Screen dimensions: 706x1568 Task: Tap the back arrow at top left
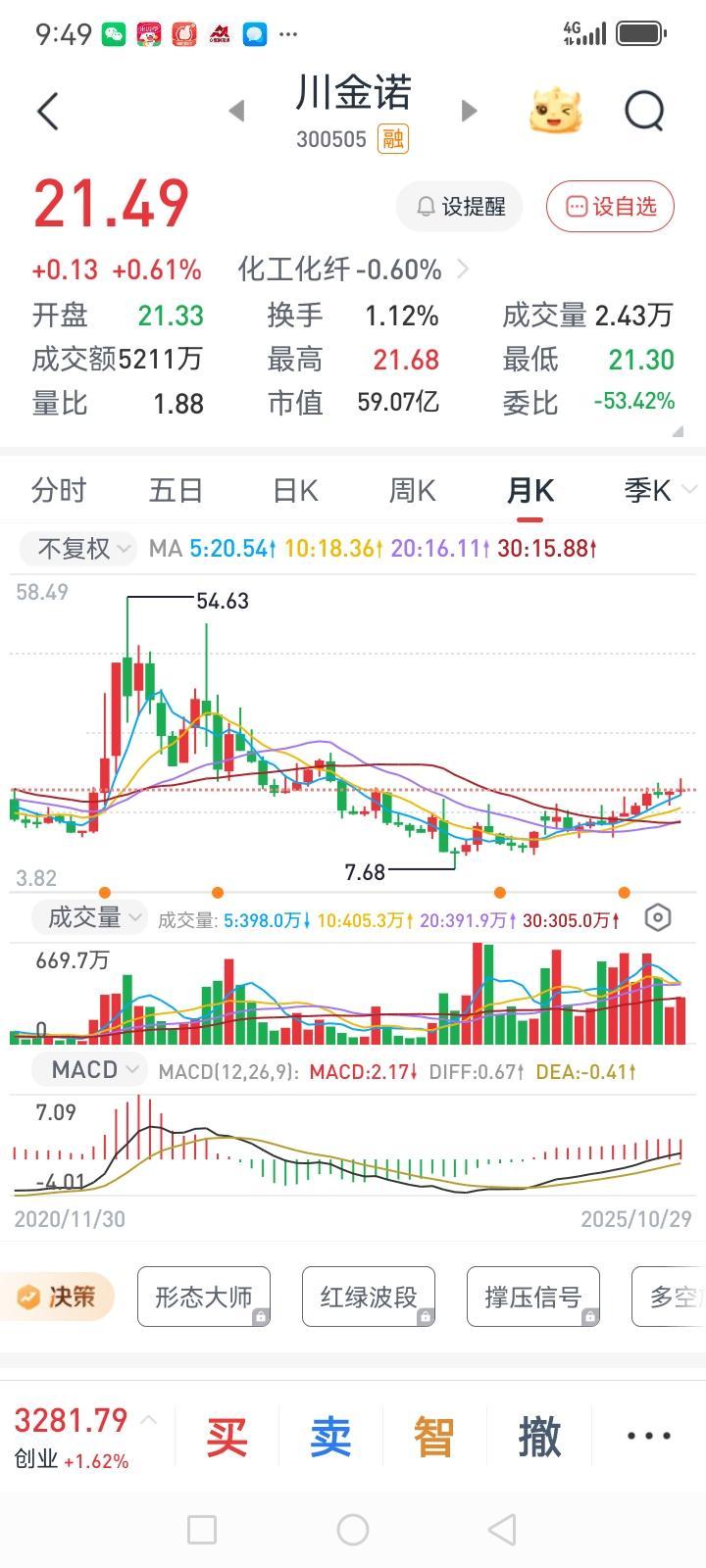click(x=48, y=110)
